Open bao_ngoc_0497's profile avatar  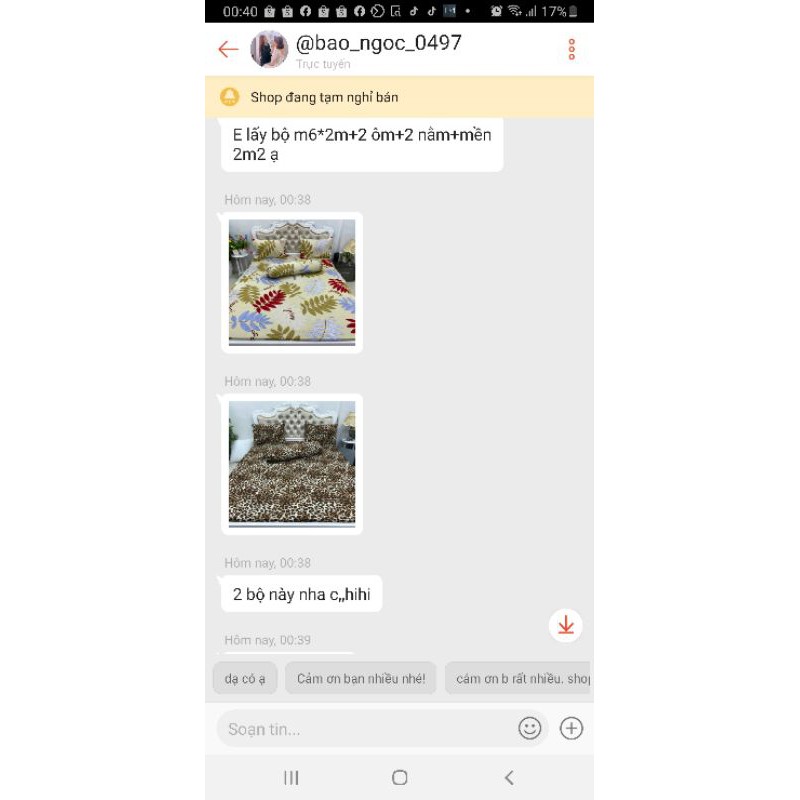269,49
